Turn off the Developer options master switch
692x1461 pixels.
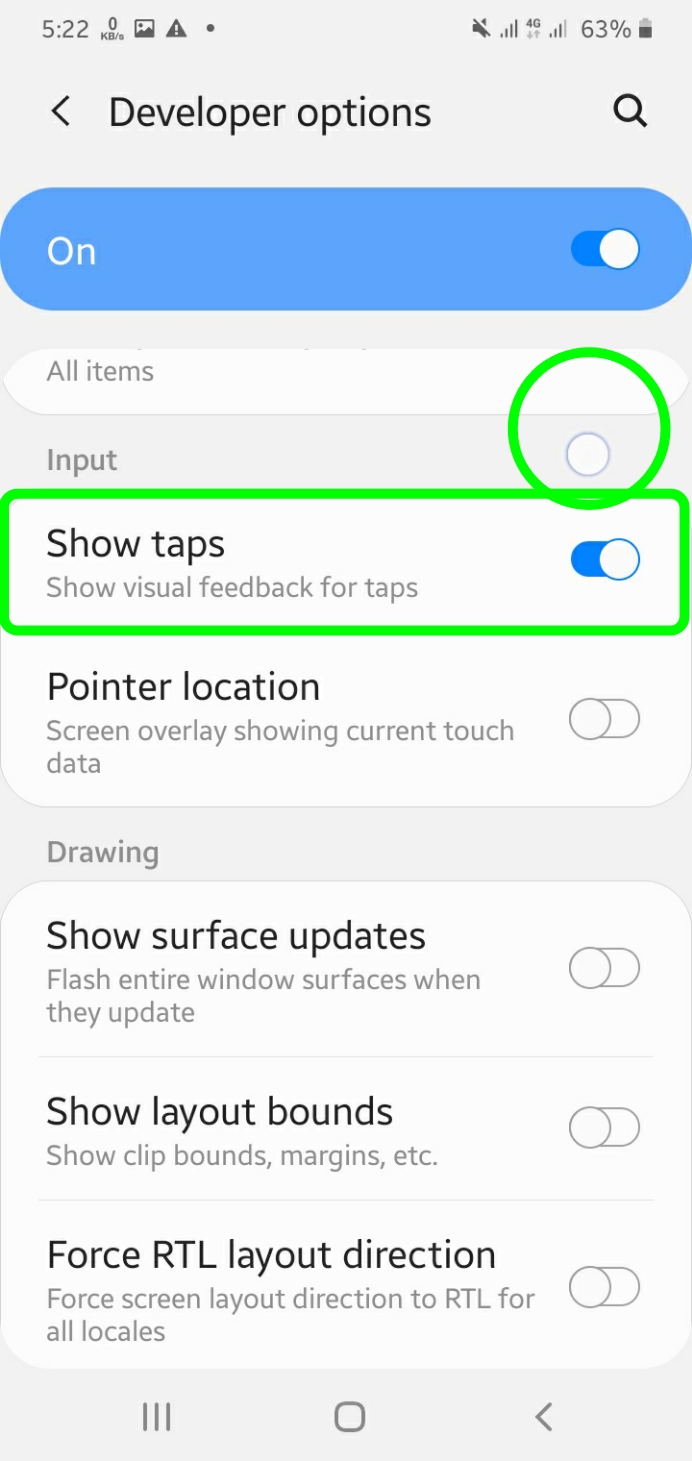[605, 250]
